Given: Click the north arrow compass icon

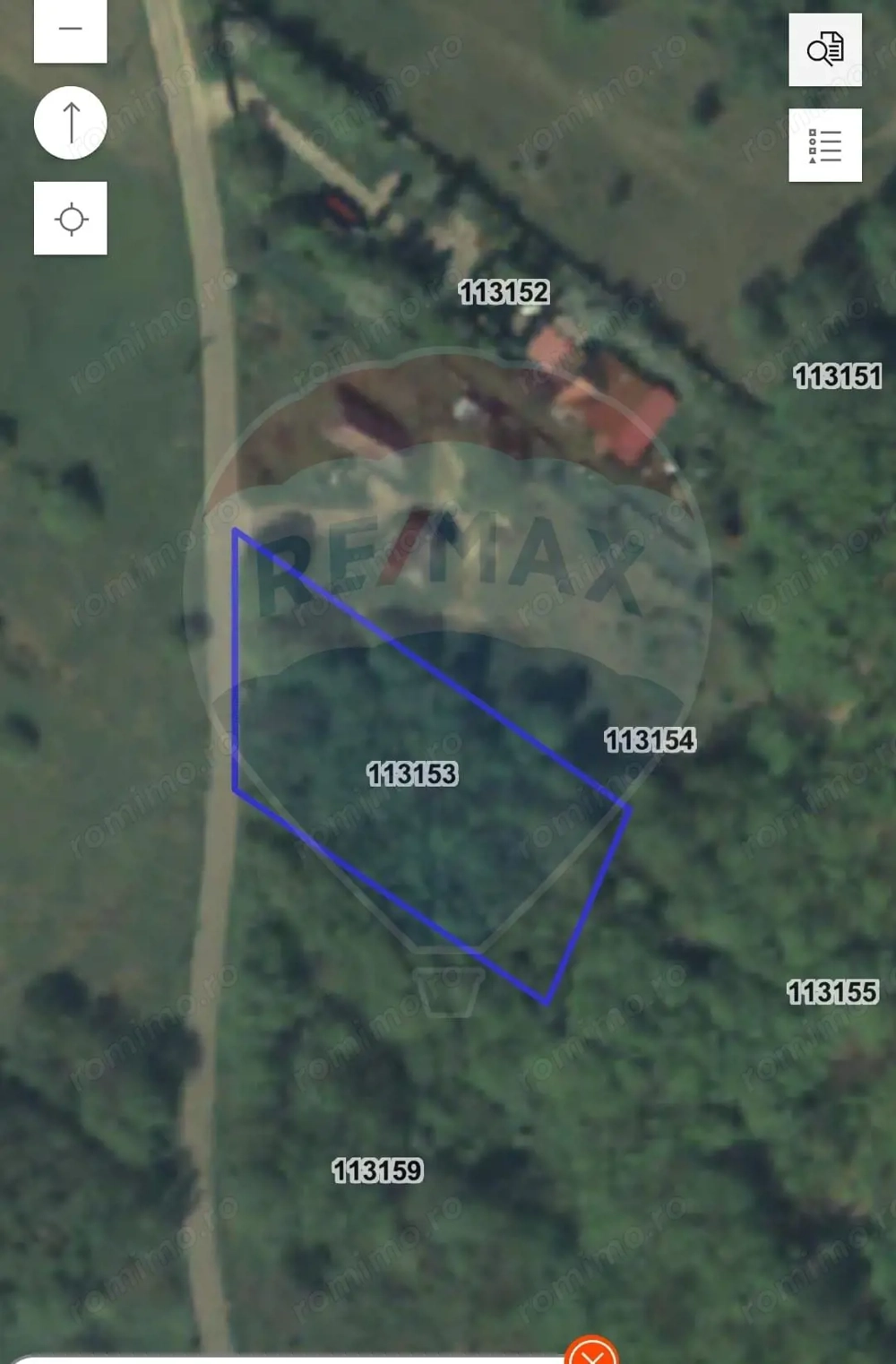Looking at the screenshot, I should coord(73,123).
